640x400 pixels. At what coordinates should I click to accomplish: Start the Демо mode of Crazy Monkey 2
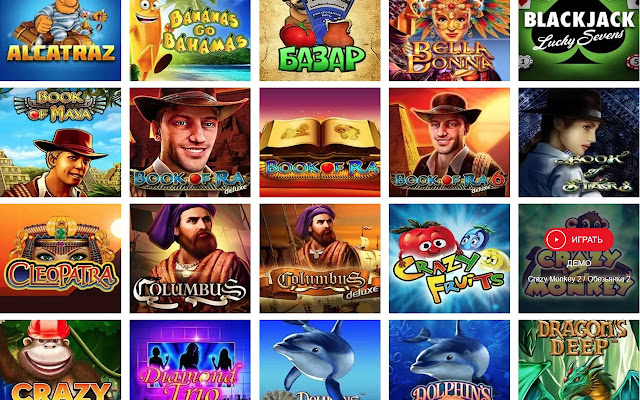point(579,262)
